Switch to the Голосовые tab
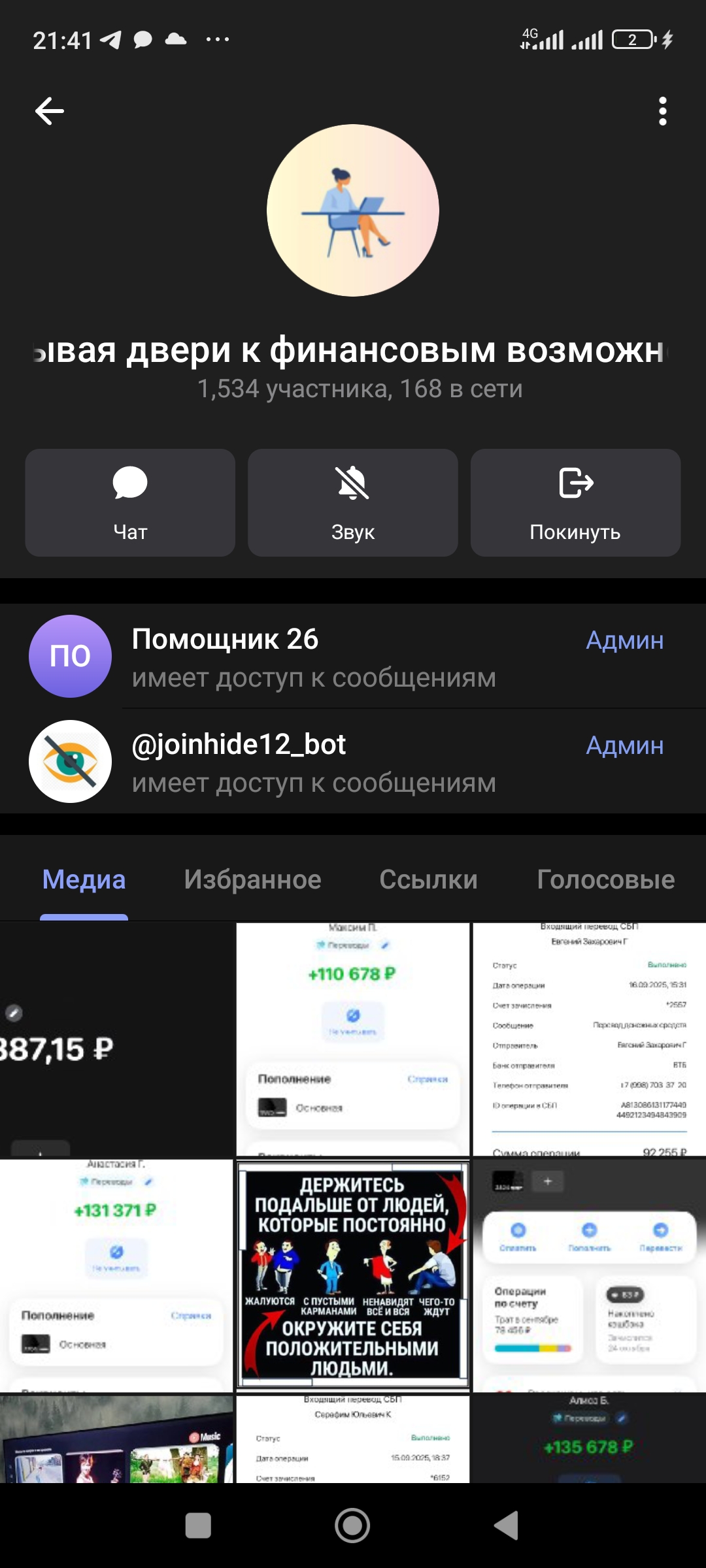The height and width of the screenshot is (1568, 706). click(x=605, y=879)
